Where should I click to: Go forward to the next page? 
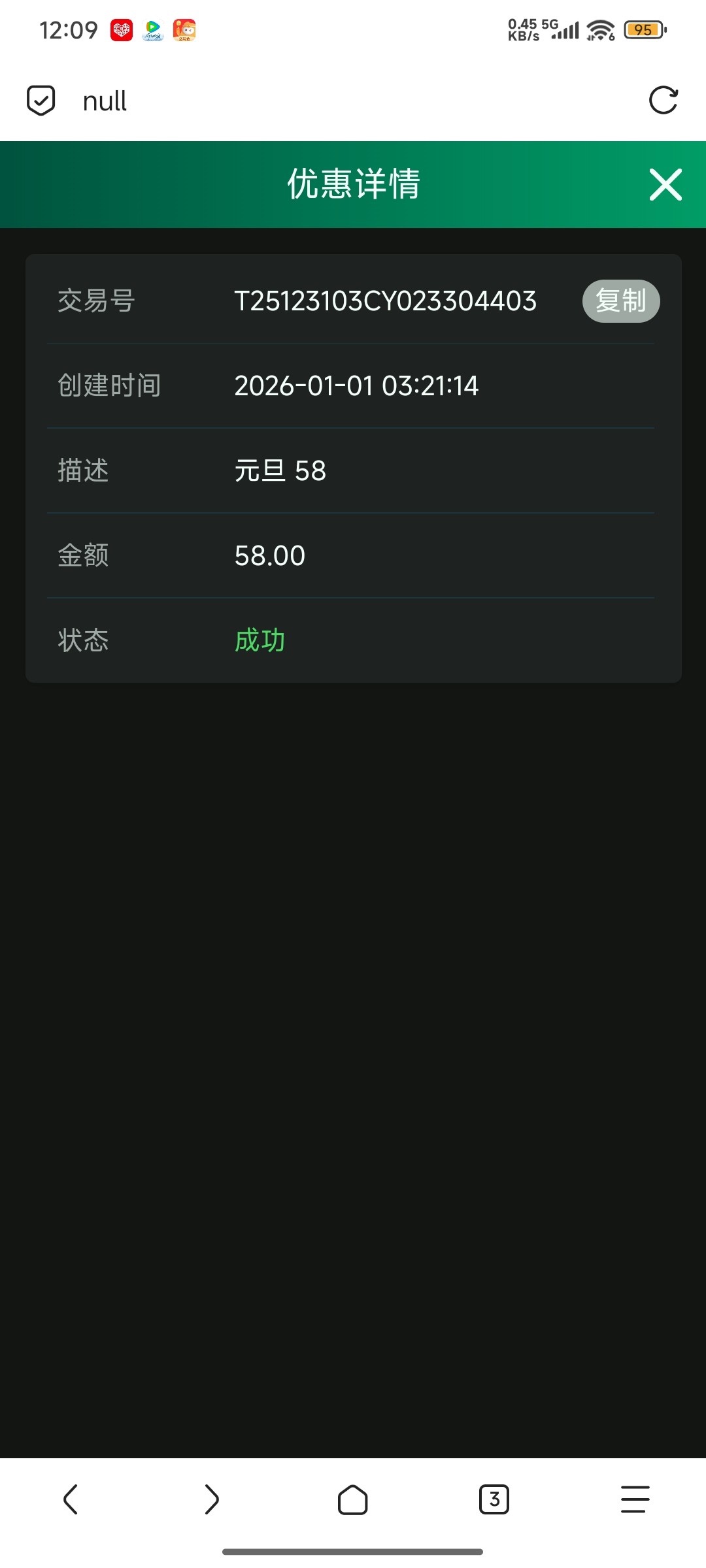pyautogui.click(x=212, y=1499)
